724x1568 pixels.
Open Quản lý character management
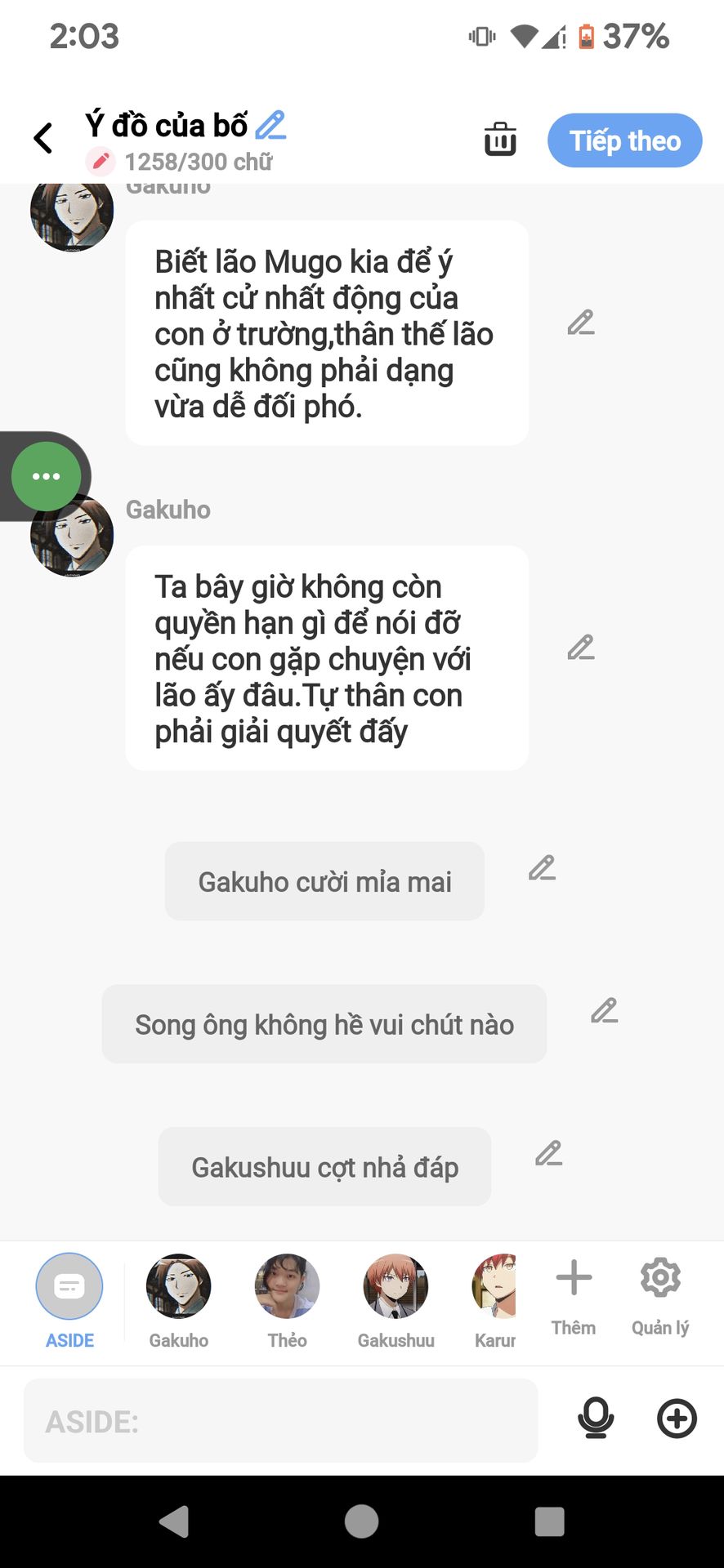click(x=660, y=1294)
